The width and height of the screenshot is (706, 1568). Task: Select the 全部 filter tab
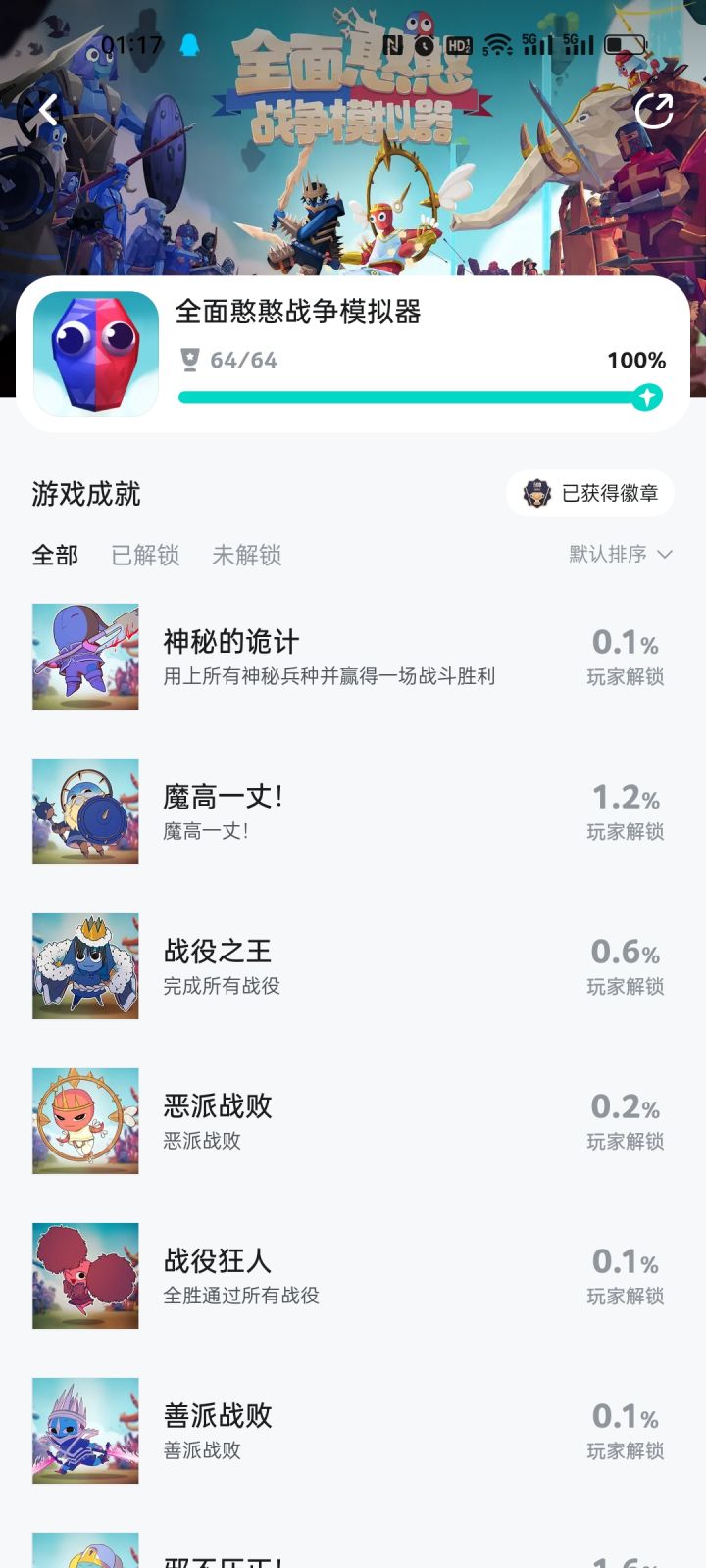pyautogui.click(x=54, y=556)
